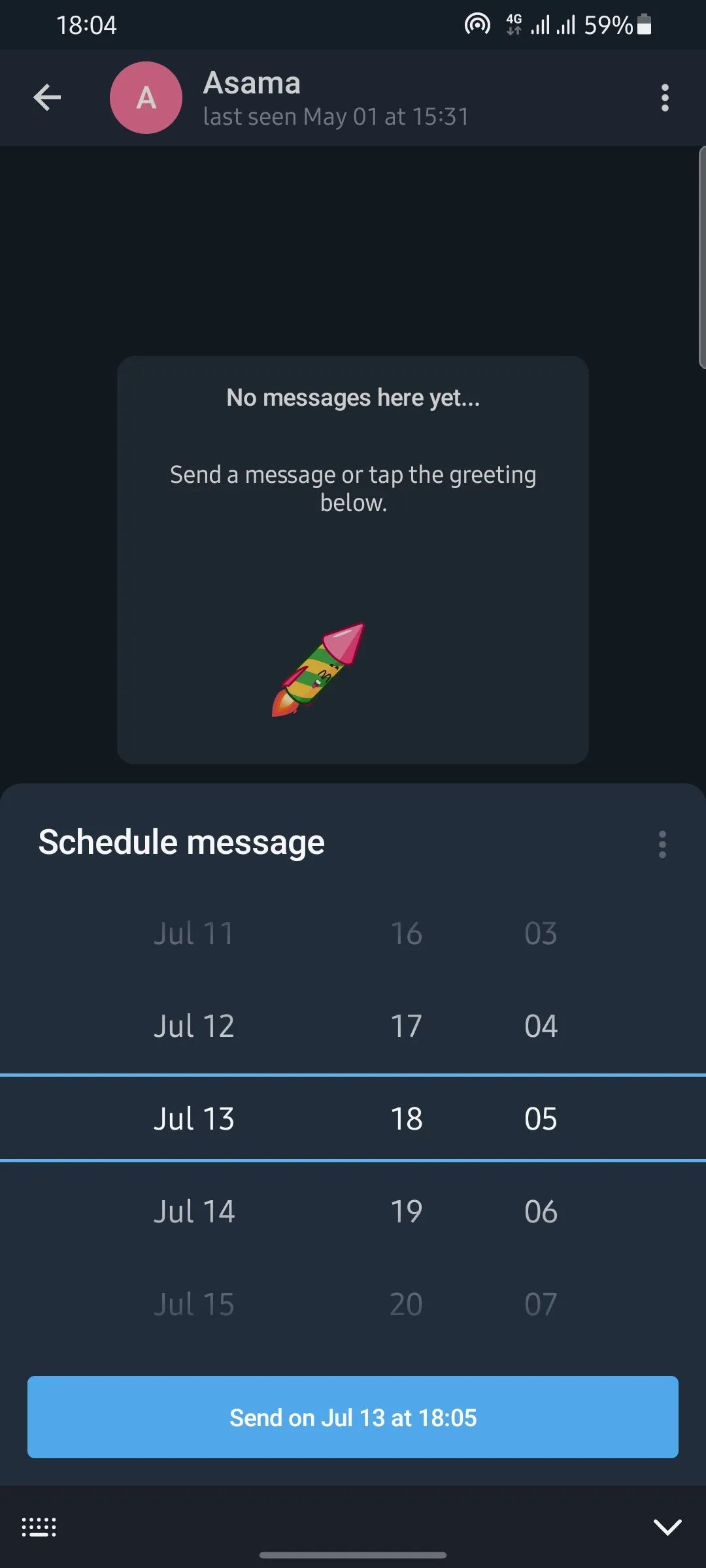Image resolution: width=706 pixels, height=1568 pixels.
Task: Open the schedule message options menu
Action: [x=662, y=843]
